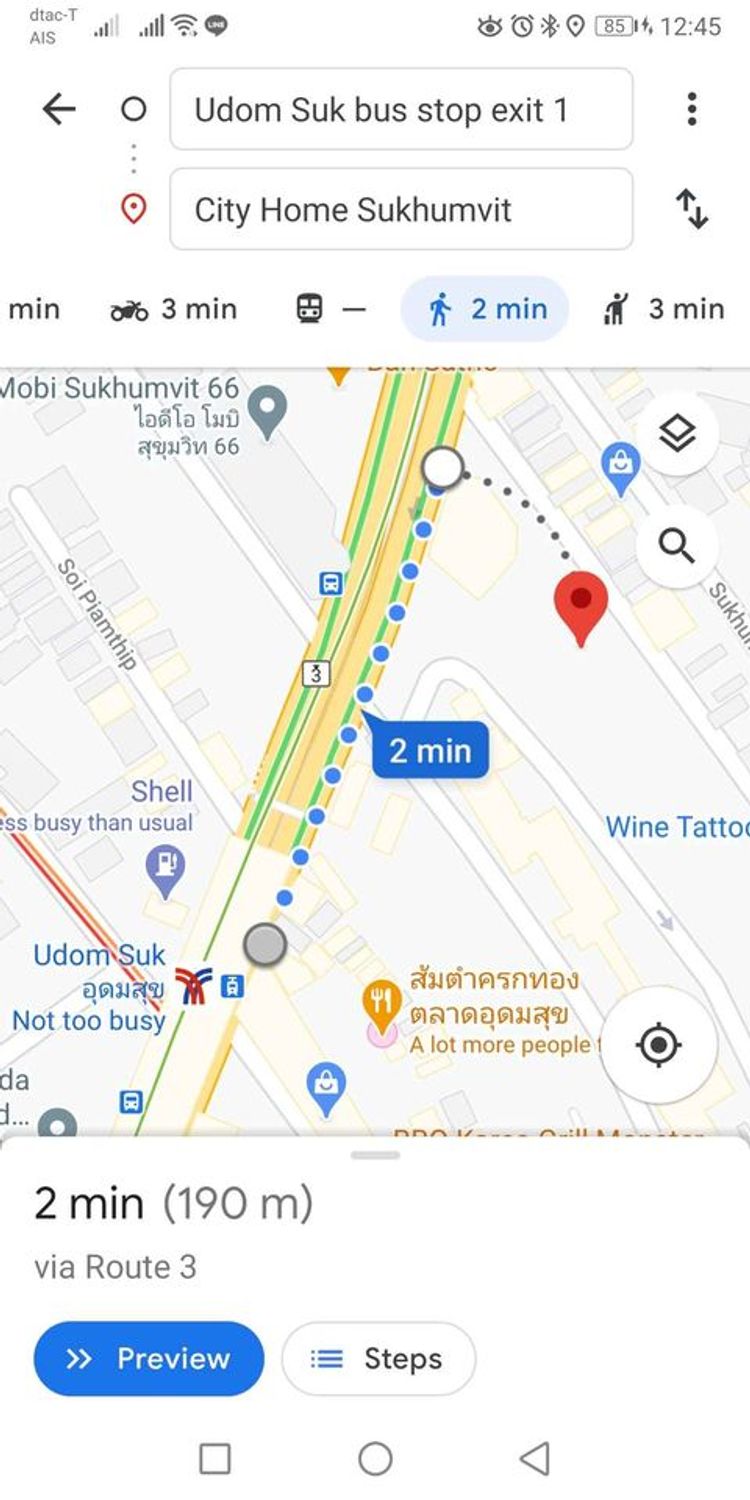750x1500 pixels.
Task: Go to the system home screen
Action: pos(375,1459)
